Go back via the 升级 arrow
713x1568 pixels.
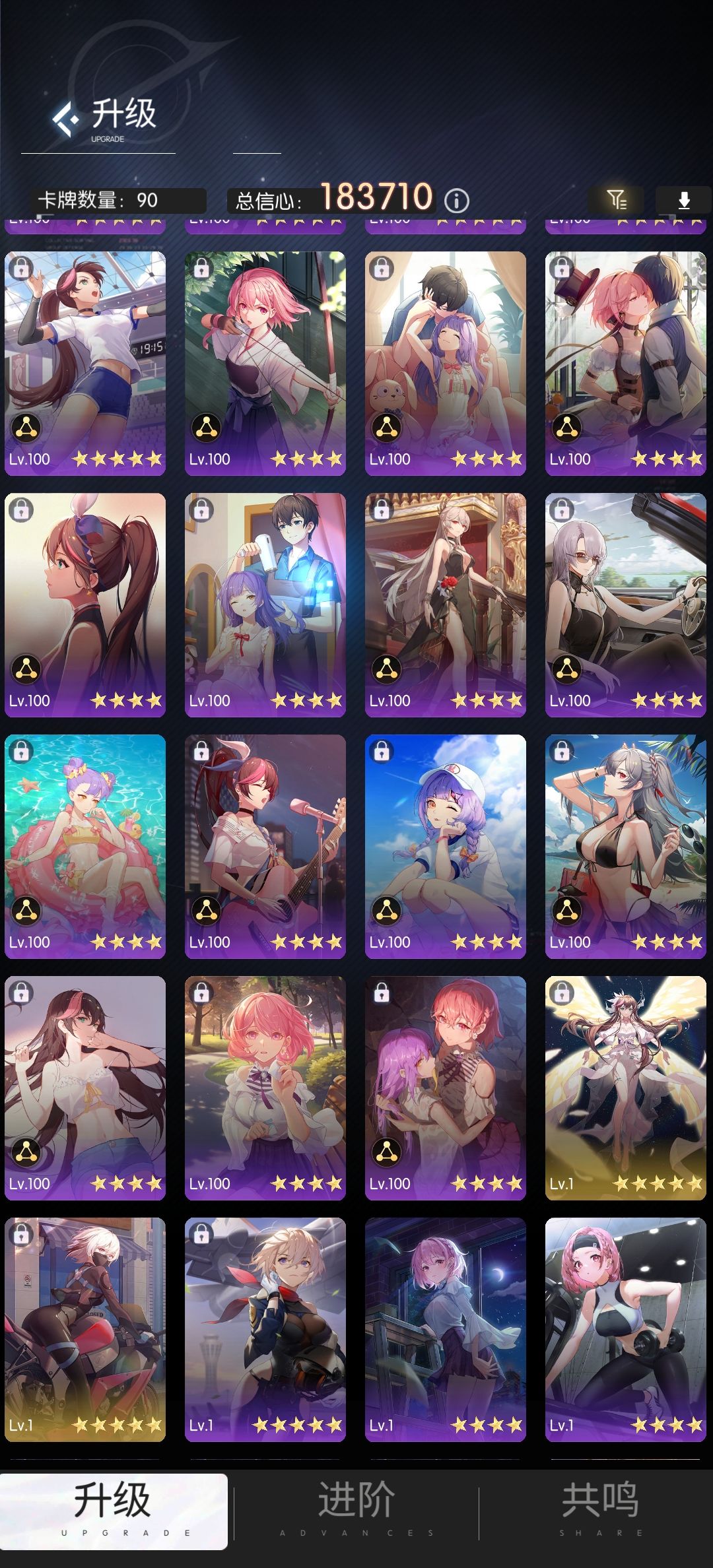coord(65,119)
